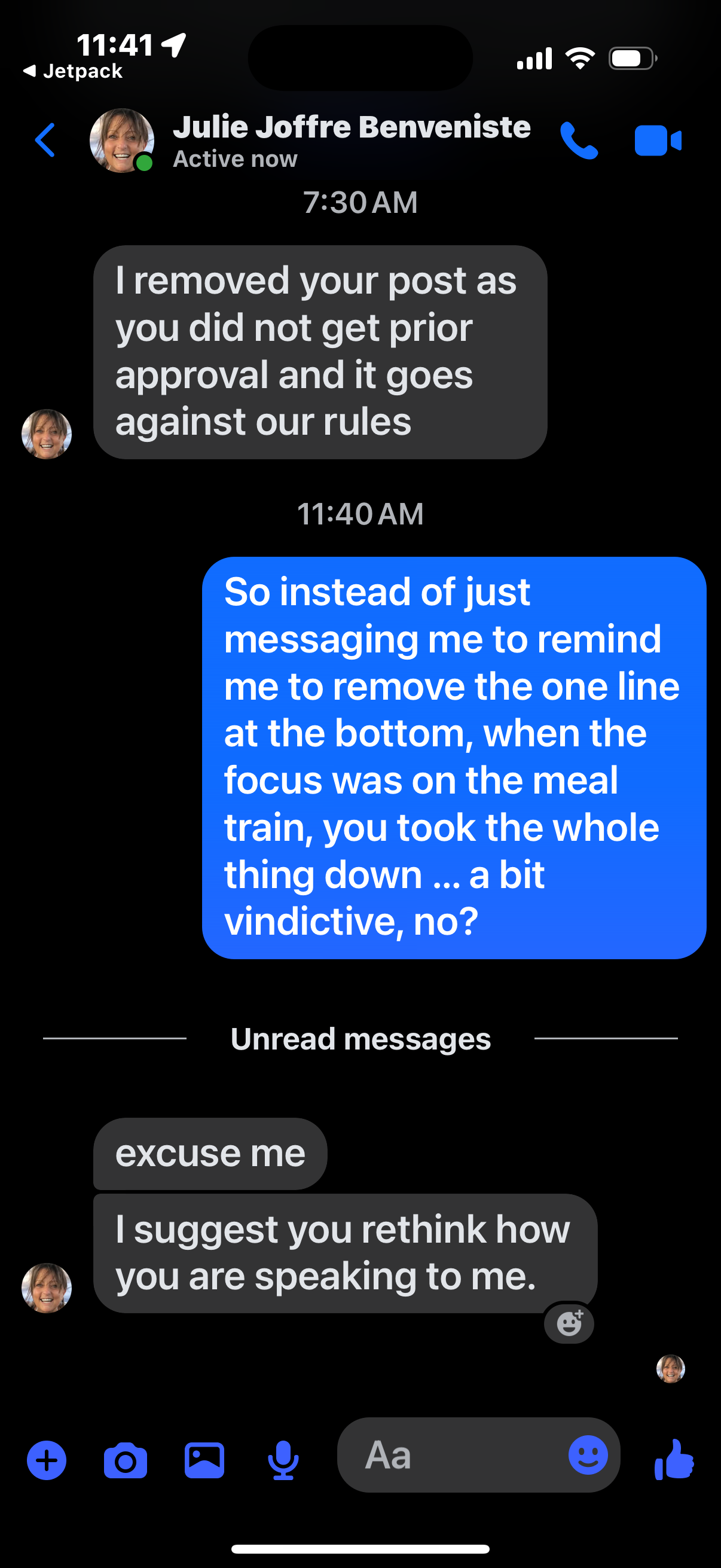Open the plus attachments menu
The width and height of the screenshot is (721, 1568).
click(x=47, y=1460)
